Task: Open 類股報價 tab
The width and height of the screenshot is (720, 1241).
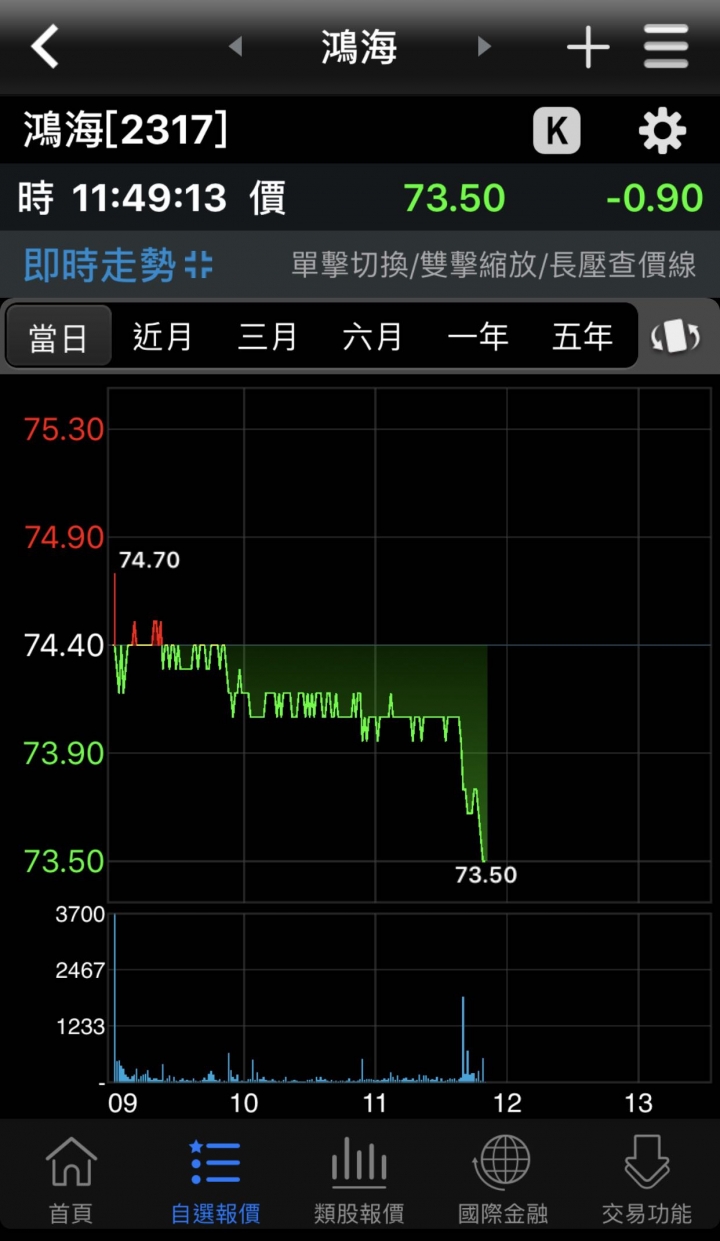Action: click(359, 1180)
